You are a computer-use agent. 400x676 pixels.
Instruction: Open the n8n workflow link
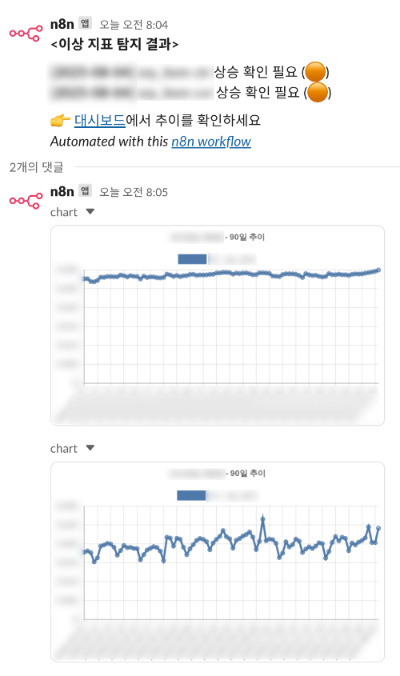click(x=211, y=141)
